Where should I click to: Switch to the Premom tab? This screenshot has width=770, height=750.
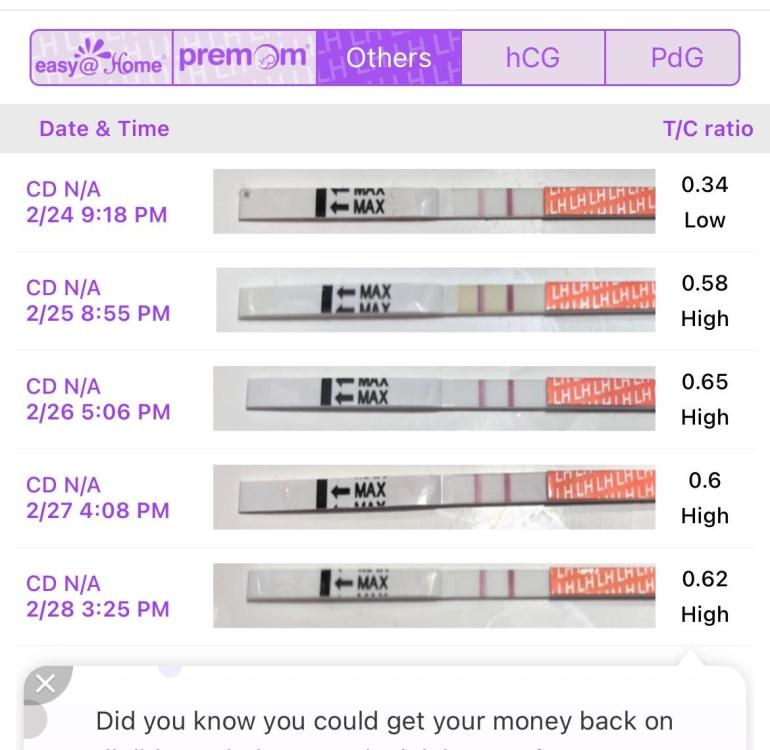click(x=244, y=58)
